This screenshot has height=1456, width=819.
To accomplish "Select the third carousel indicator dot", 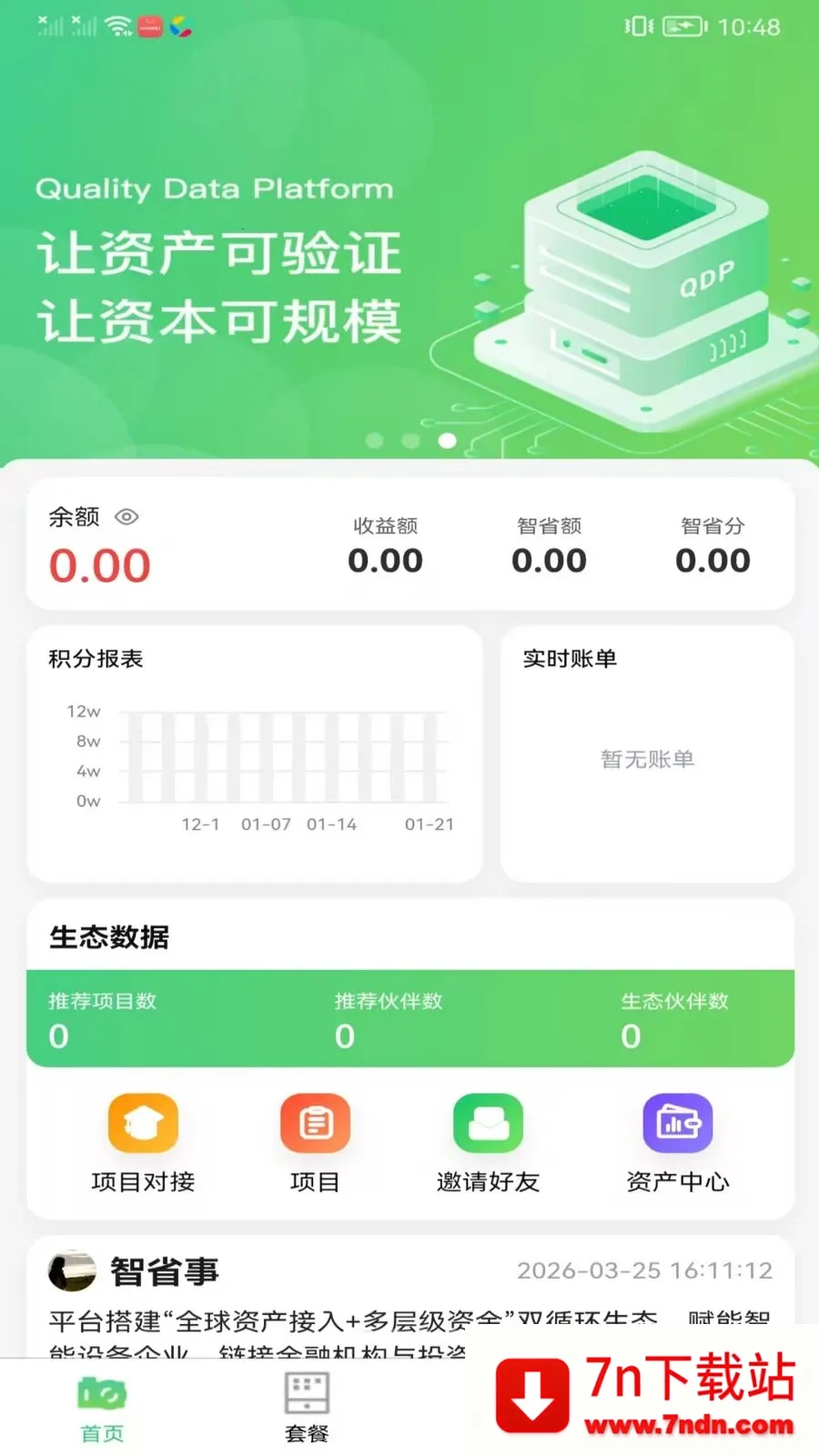I will pos(448,440).
